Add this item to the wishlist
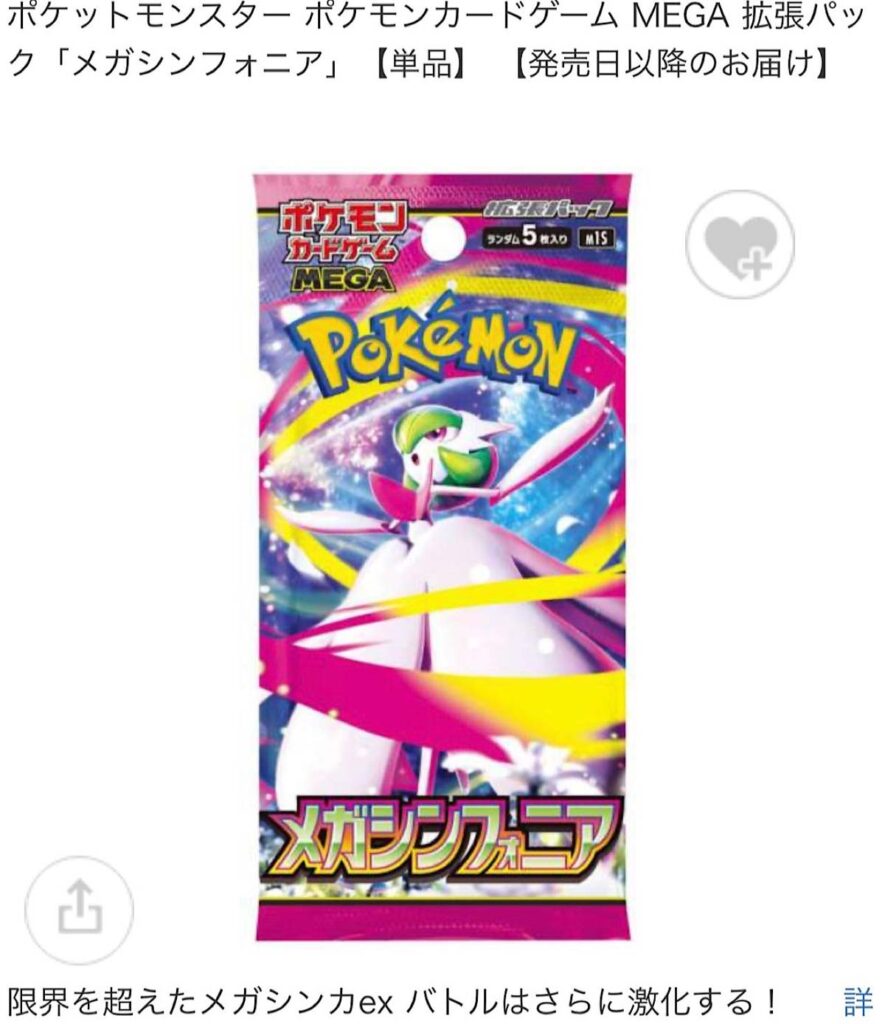 coord(739,244)
